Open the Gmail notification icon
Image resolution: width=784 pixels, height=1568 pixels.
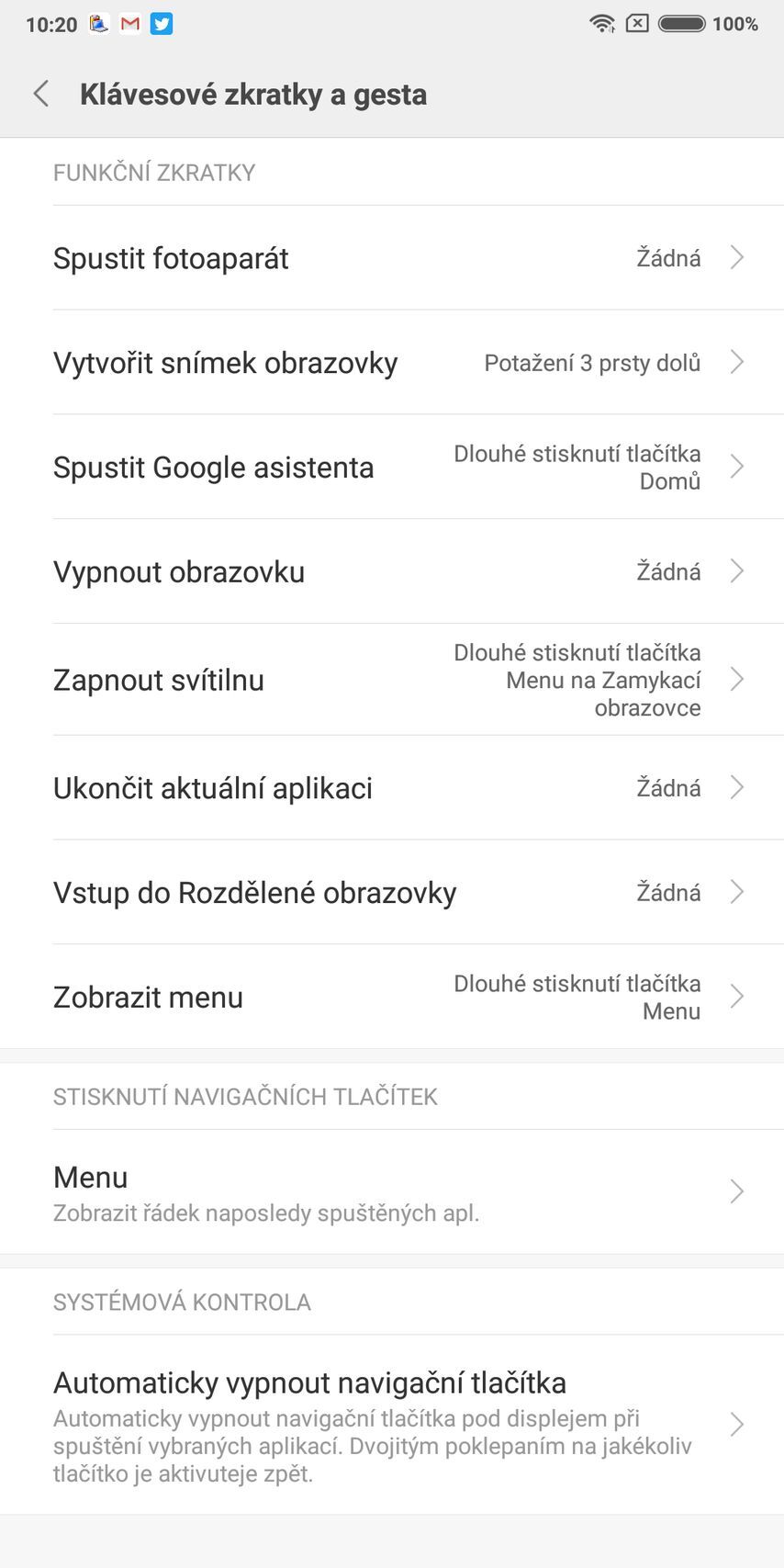point(129,24)
